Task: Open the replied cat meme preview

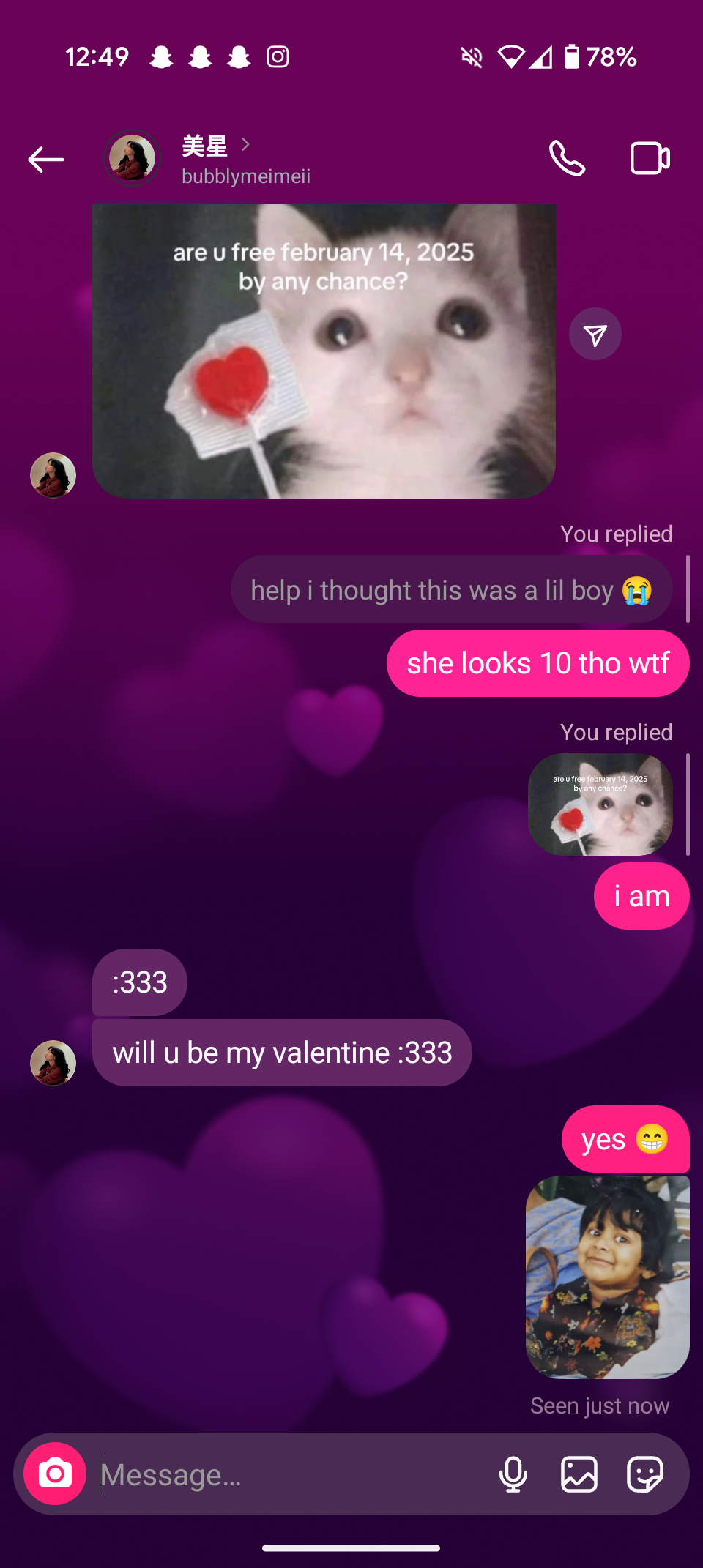Action: click(600, 804)
